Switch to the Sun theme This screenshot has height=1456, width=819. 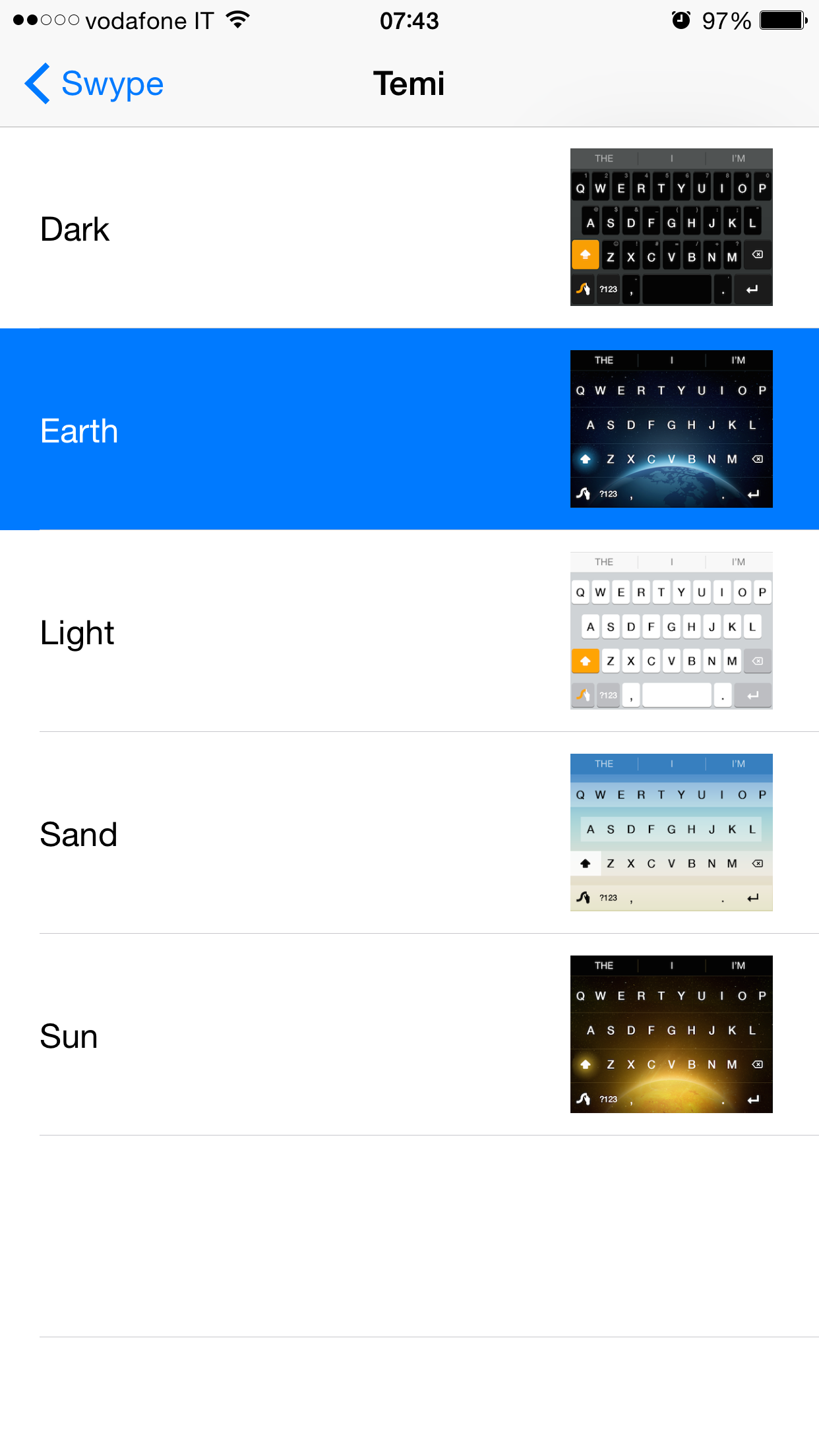point(264,1035)
